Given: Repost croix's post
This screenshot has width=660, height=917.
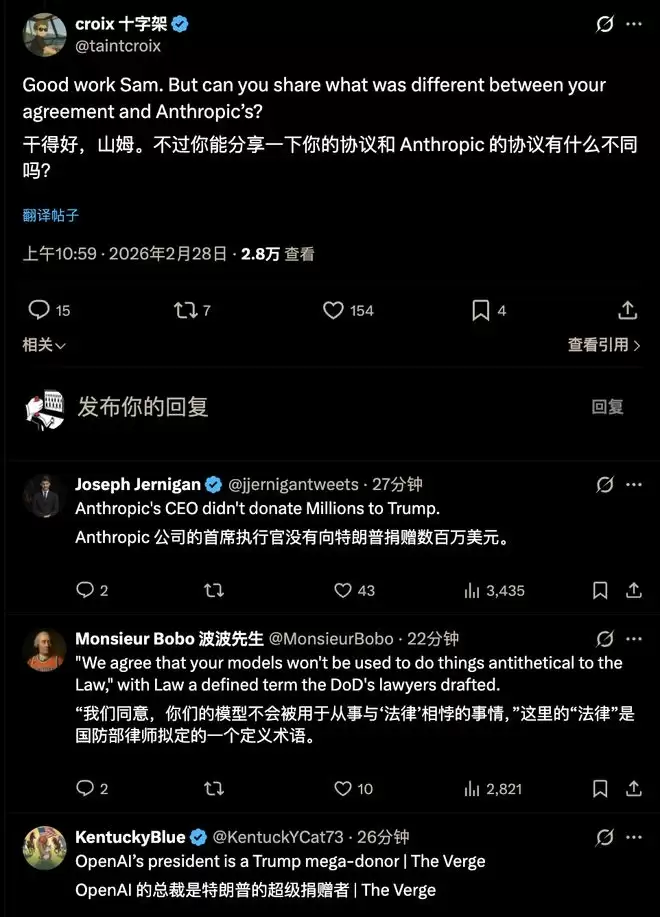Looking at the screenshot, I should tap(186, 310).
